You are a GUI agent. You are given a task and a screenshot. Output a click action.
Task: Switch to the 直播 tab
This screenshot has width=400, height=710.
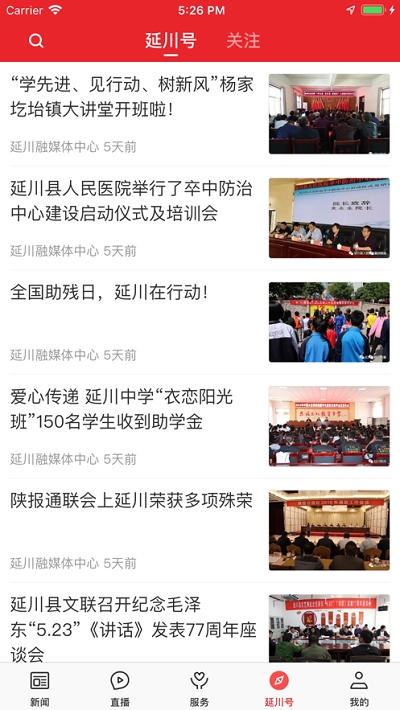click(120, 688)
